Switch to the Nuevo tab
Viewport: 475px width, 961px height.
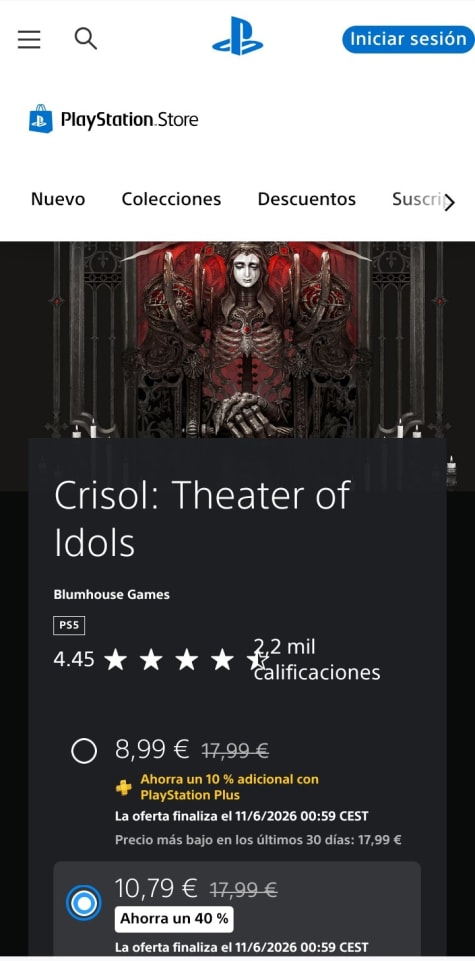(x=58, y=199)
